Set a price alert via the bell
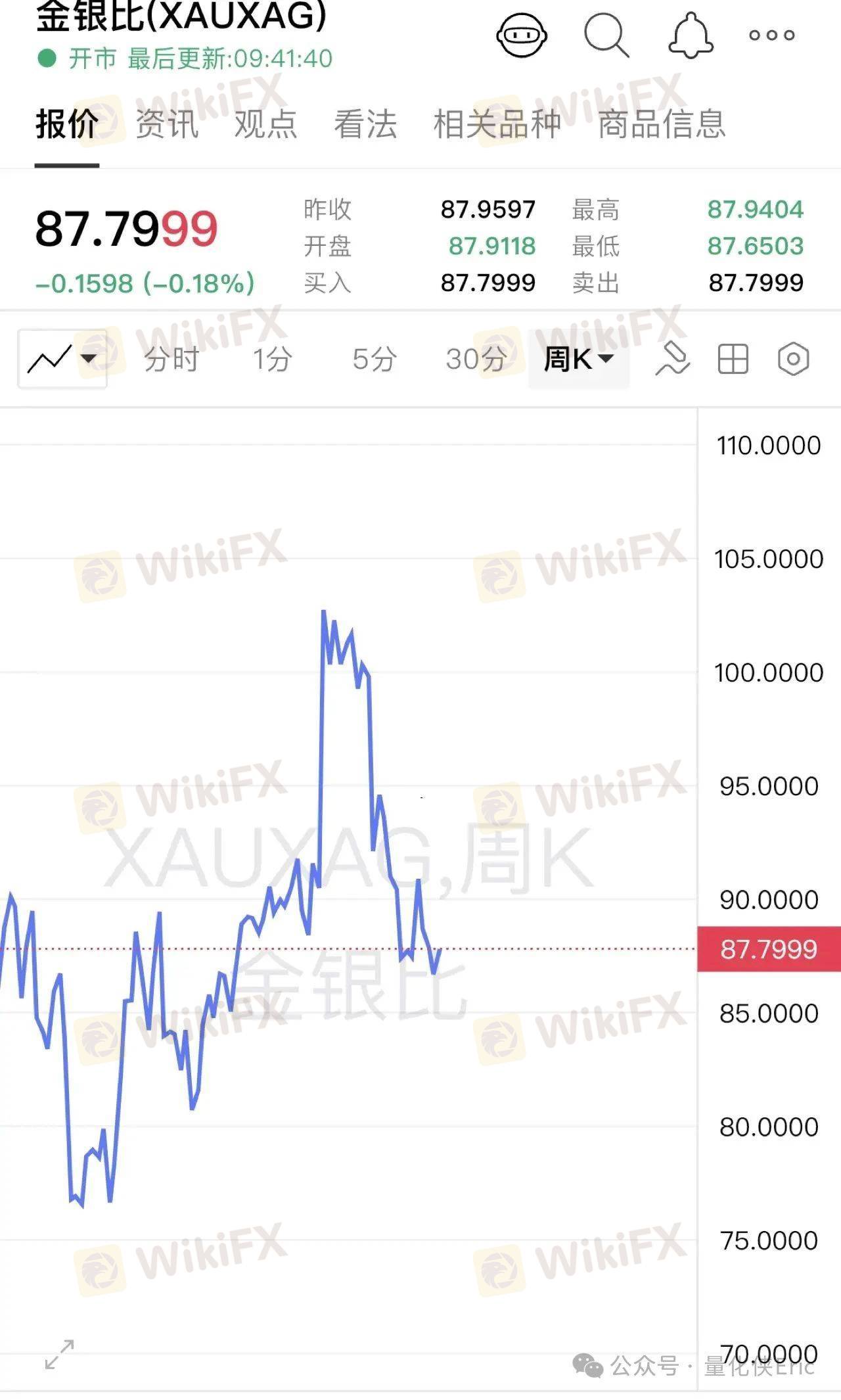This screenshot has height=1400, width=841. pyautogui.click(x=691, y=34)
